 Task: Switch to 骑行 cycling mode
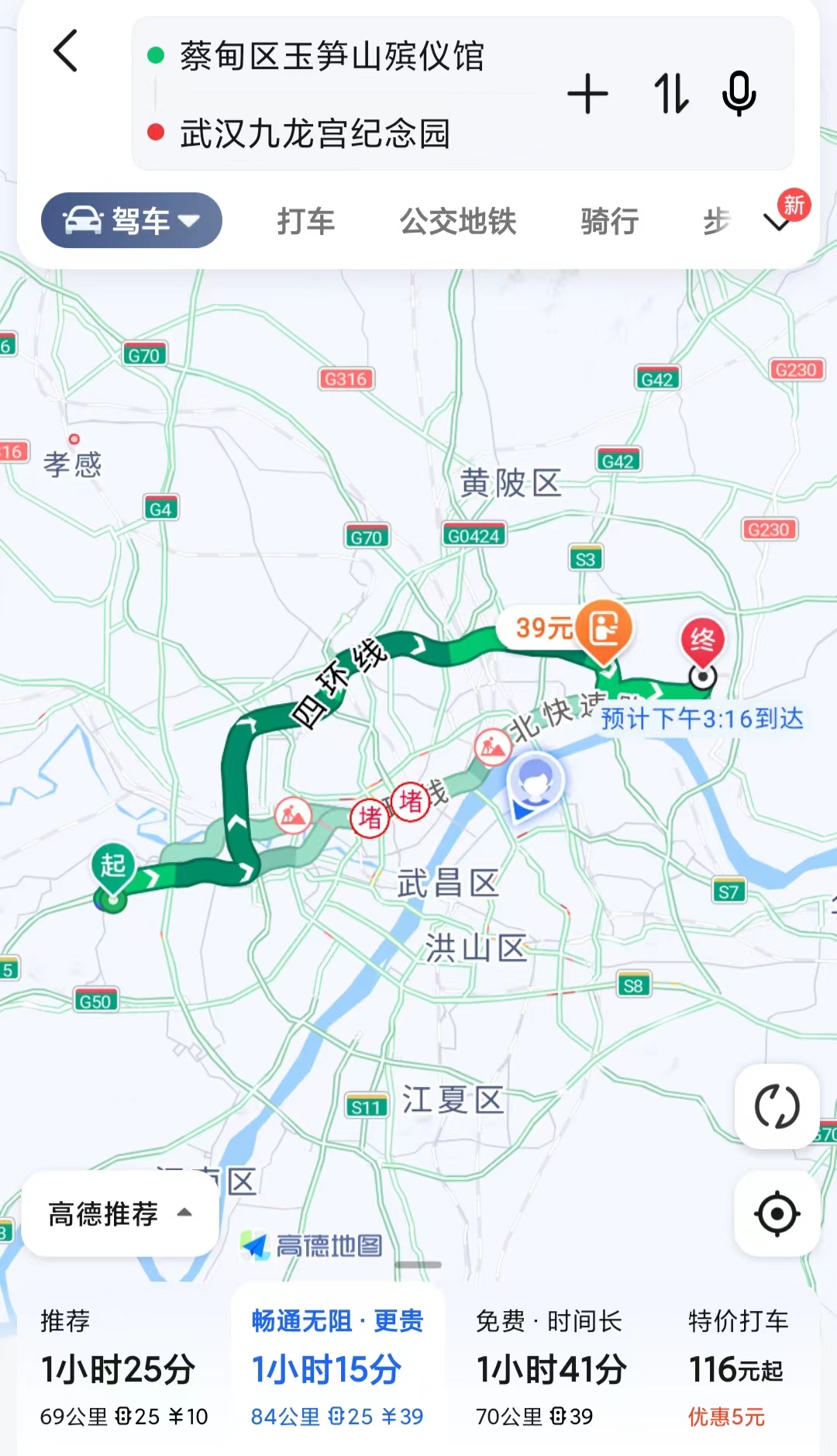(x=609, y=220)
